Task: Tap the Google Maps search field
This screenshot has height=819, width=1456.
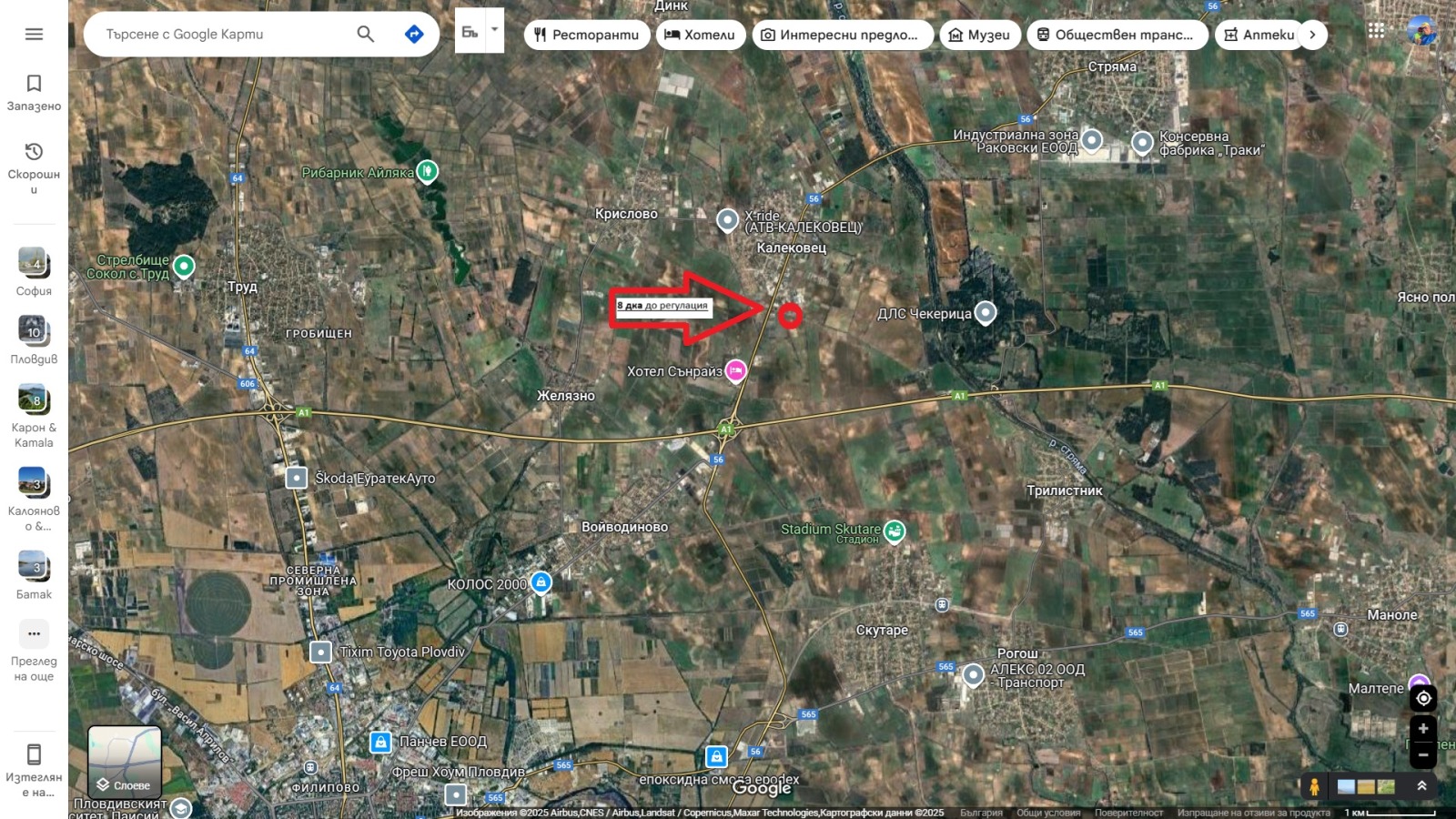Action: tap(218, 34)
